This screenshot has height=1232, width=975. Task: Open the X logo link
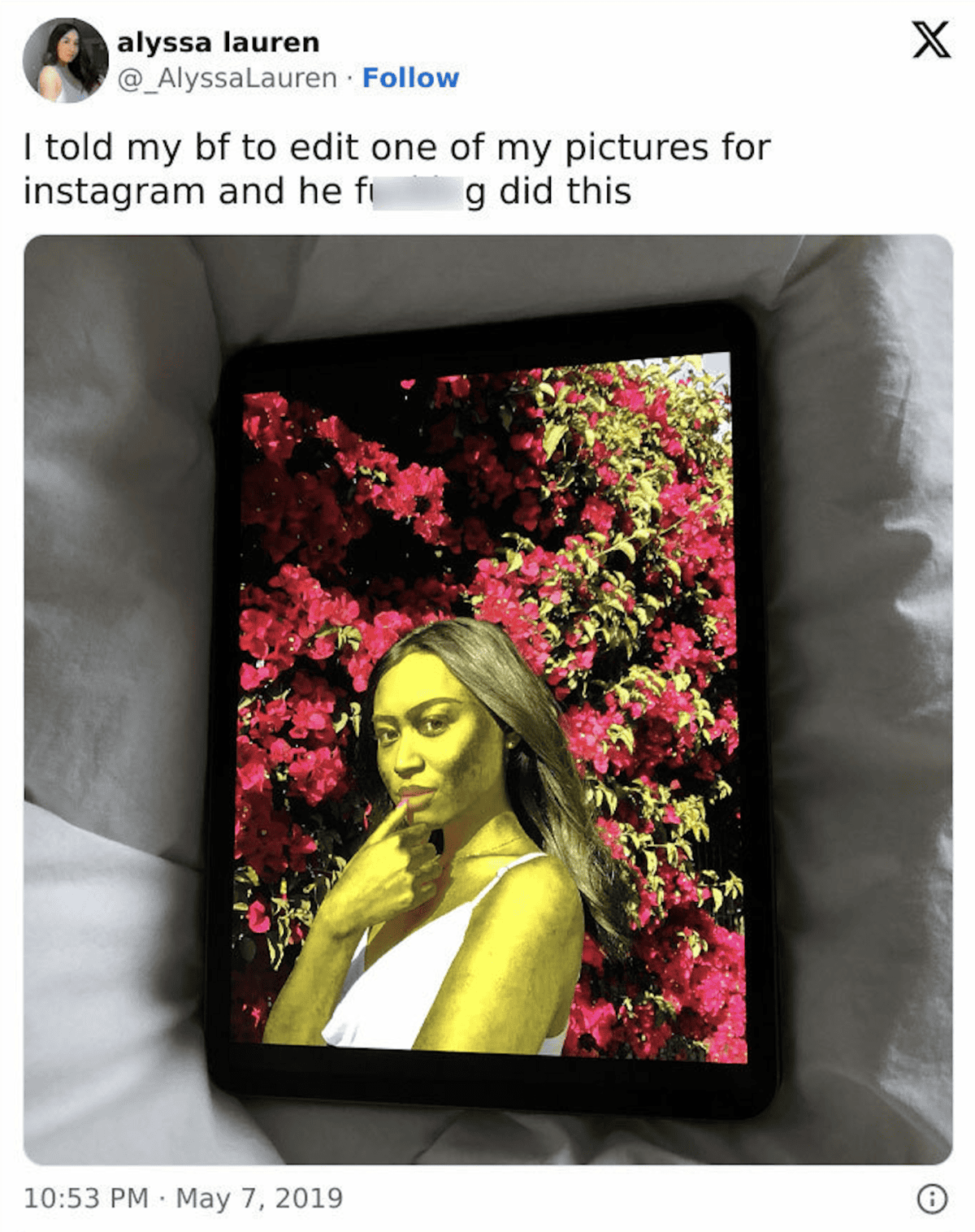point(931,41)
